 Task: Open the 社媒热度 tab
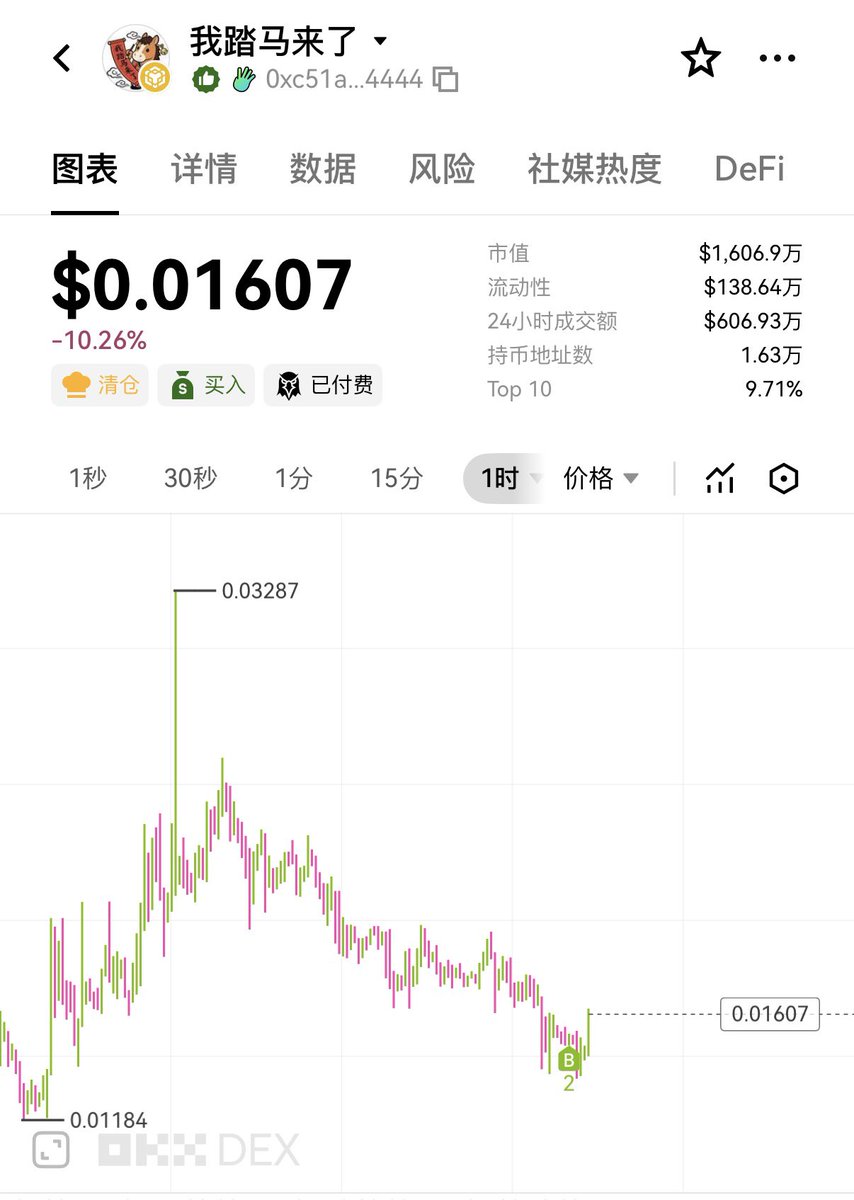(x=594, y=168)
